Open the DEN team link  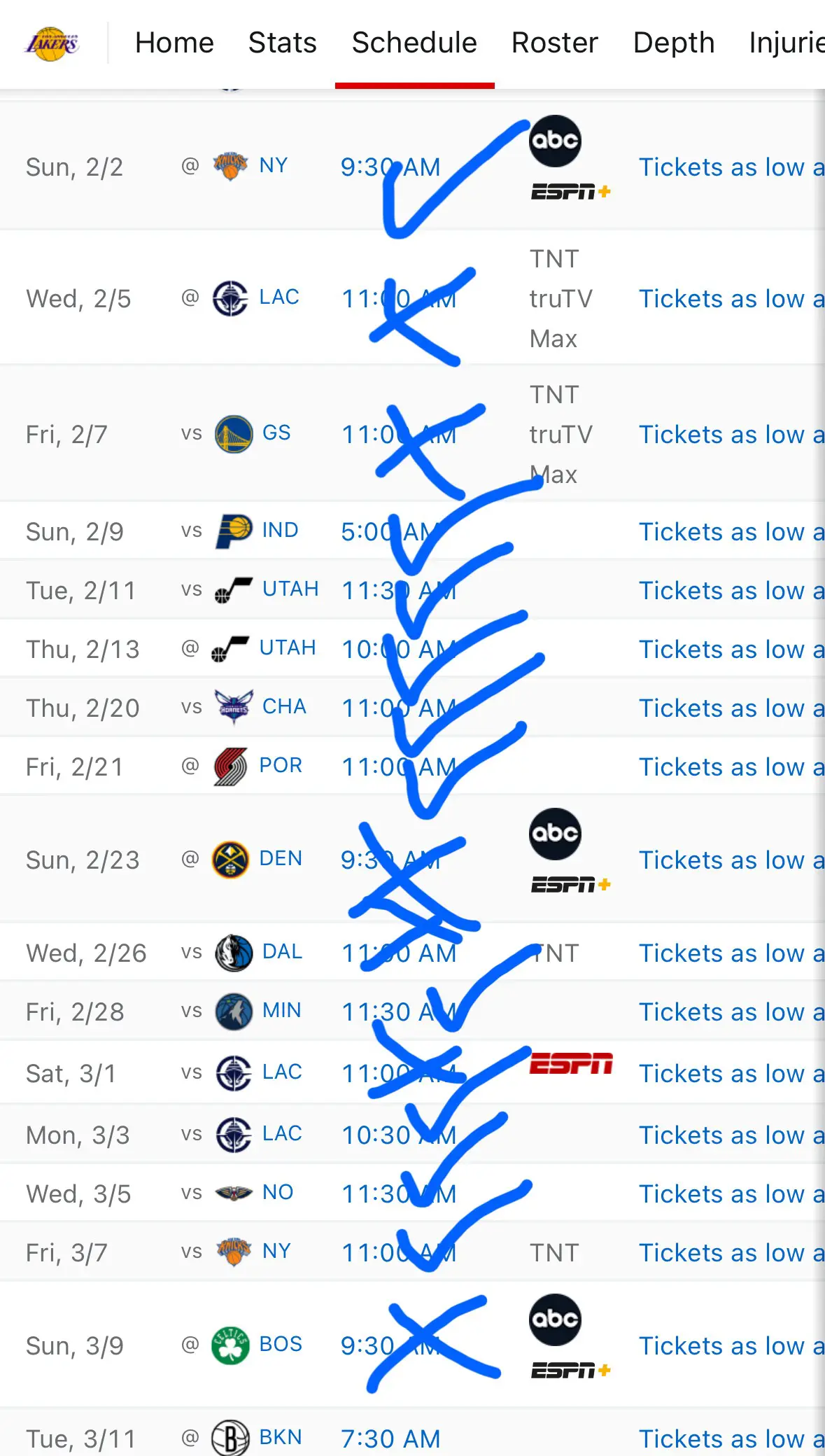pos(280,859)
